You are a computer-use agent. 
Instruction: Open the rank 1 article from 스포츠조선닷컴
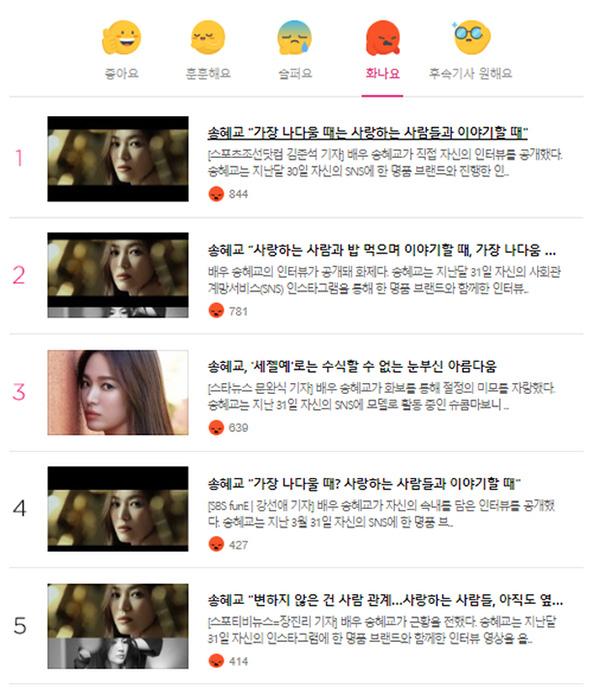(367, 133)
